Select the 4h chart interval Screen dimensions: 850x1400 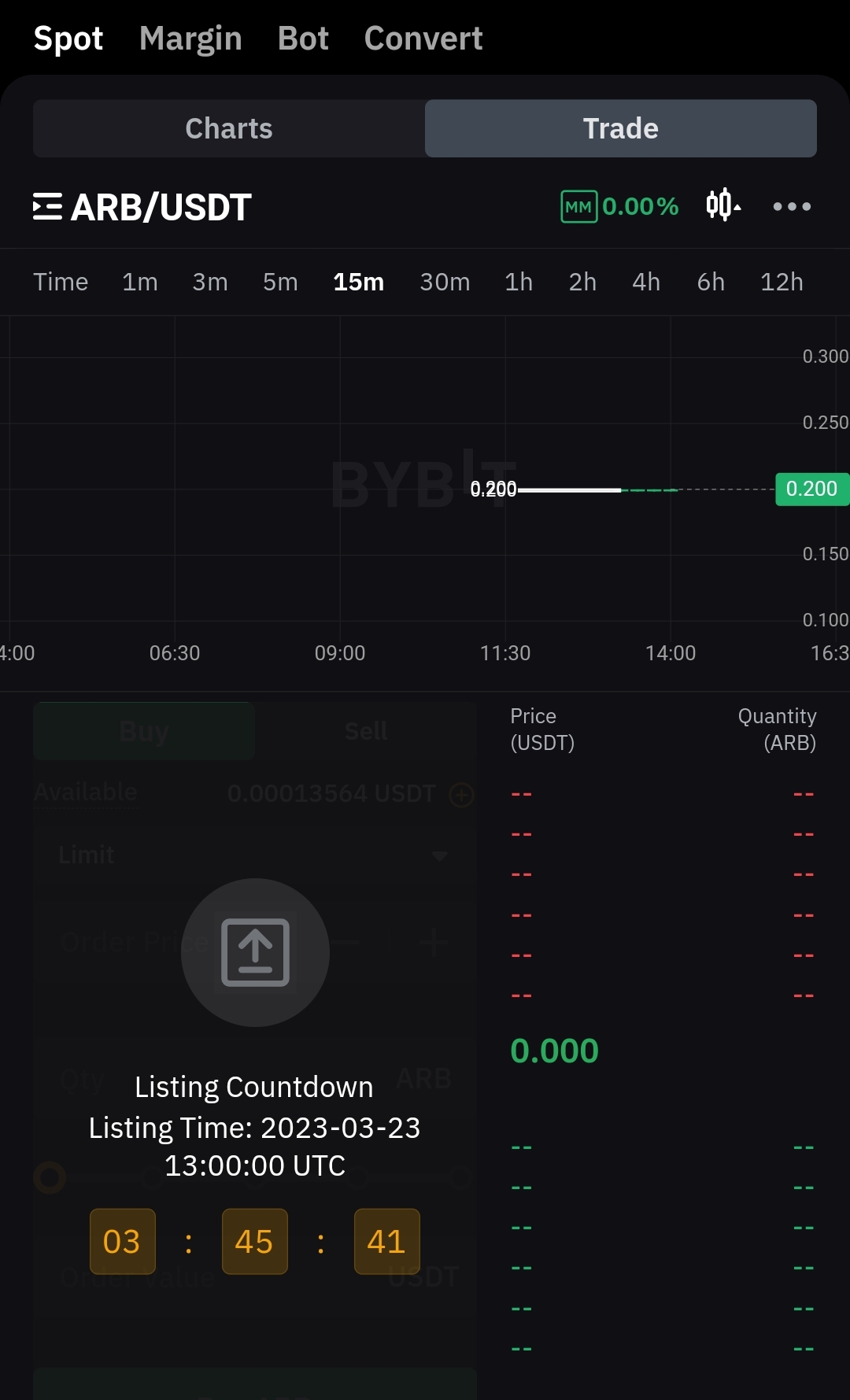click(646, 282)
